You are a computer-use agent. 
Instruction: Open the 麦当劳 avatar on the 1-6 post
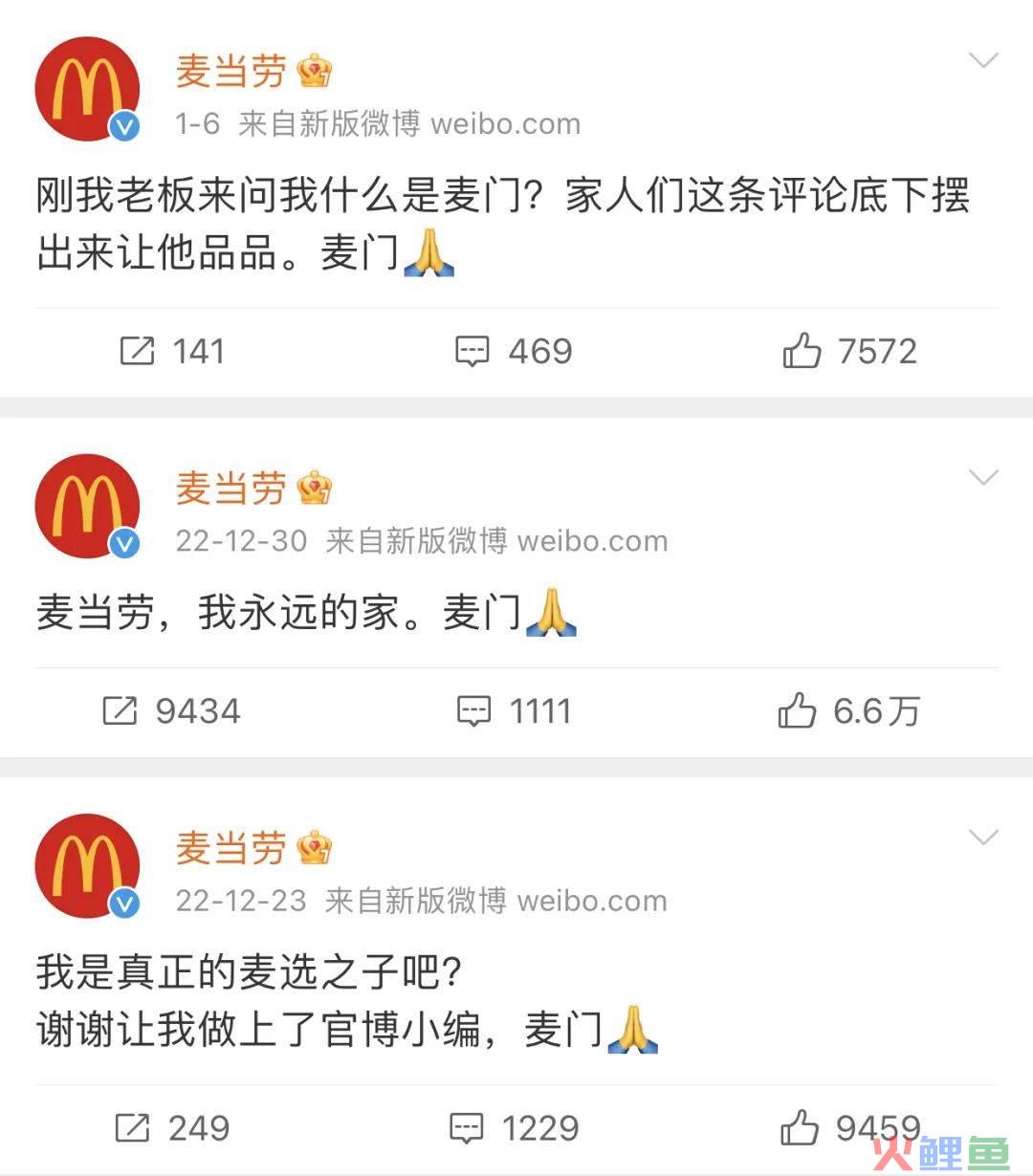pos(87,89)
